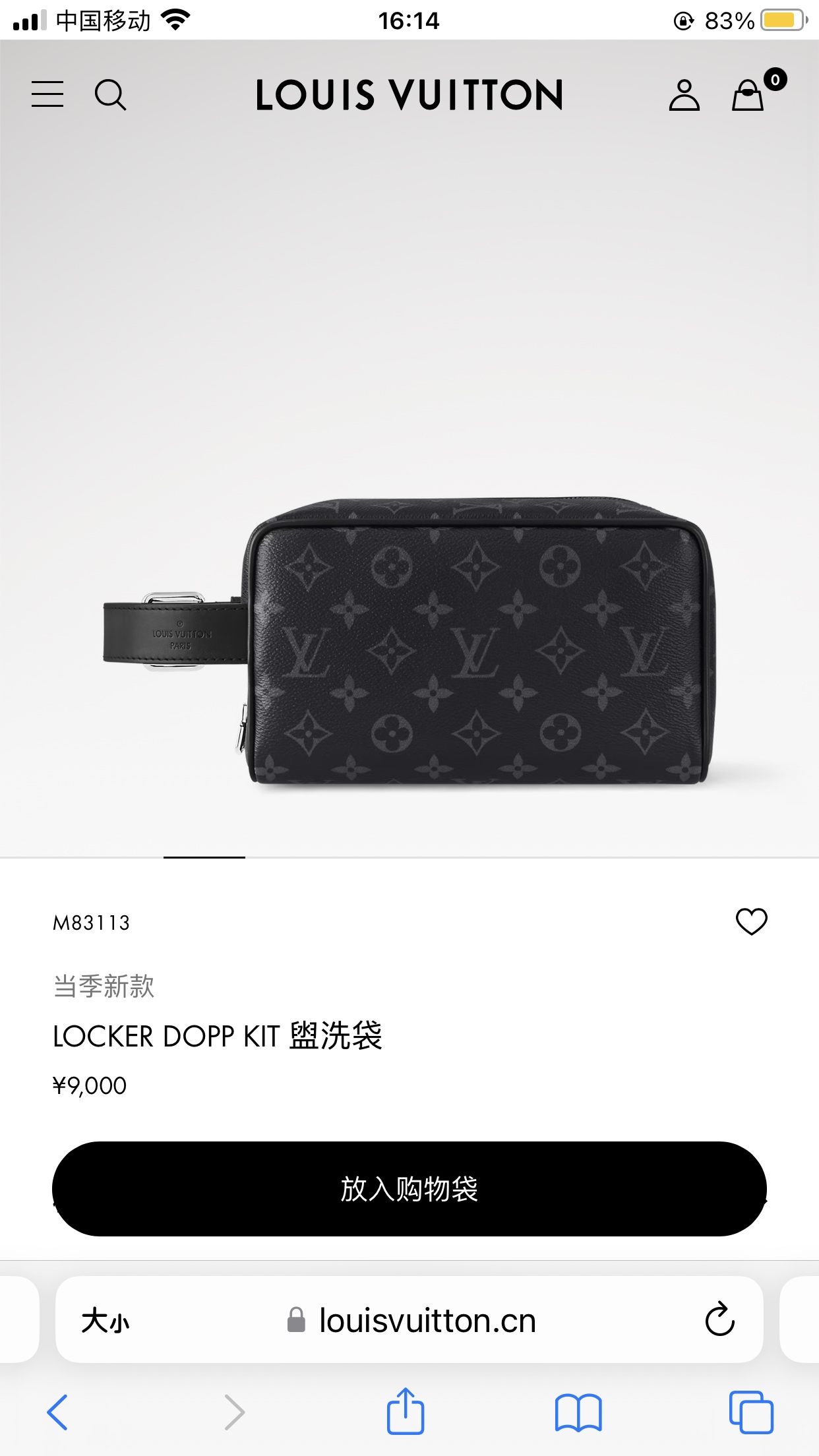Open the site search

110,95
